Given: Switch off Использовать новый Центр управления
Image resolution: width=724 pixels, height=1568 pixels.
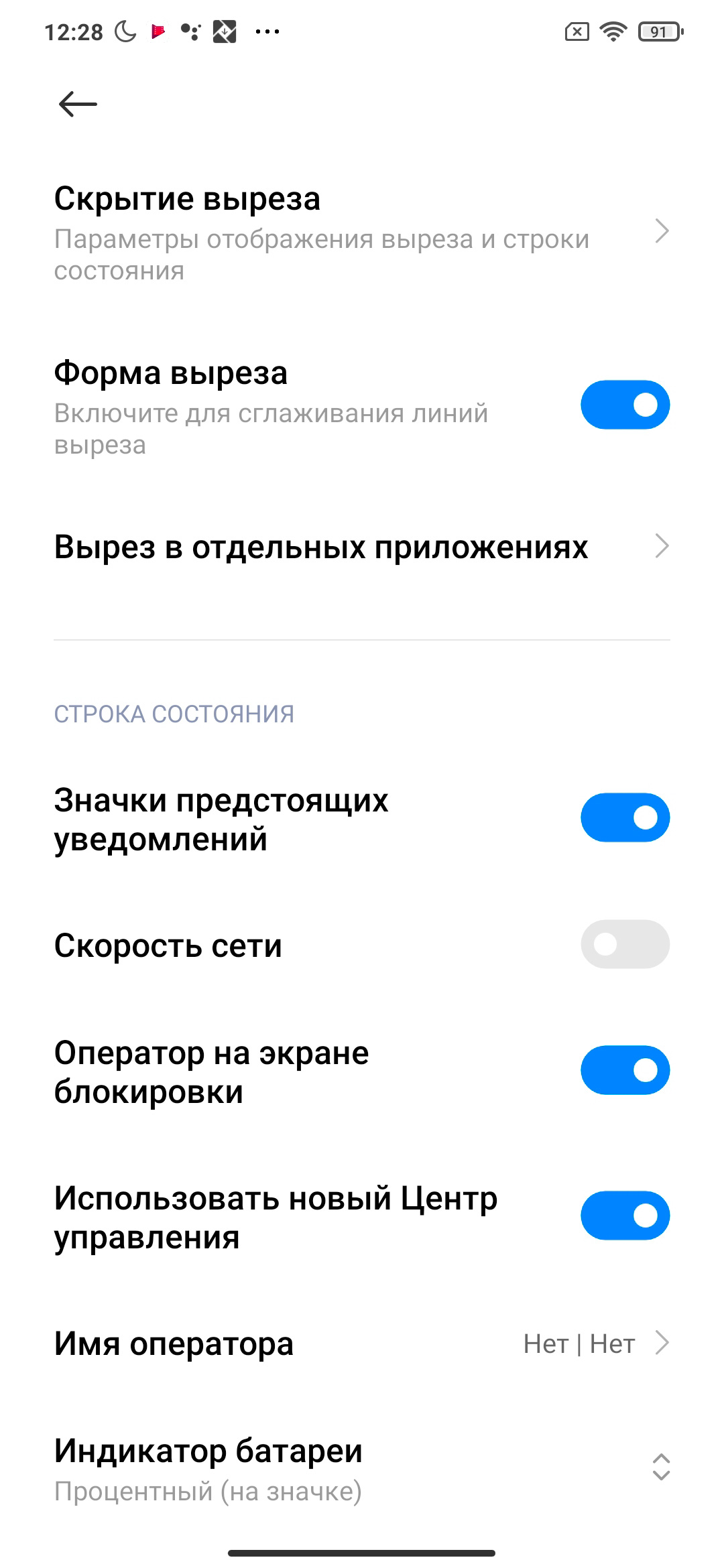Looking at the screenshot, I should coord(625,1216).
